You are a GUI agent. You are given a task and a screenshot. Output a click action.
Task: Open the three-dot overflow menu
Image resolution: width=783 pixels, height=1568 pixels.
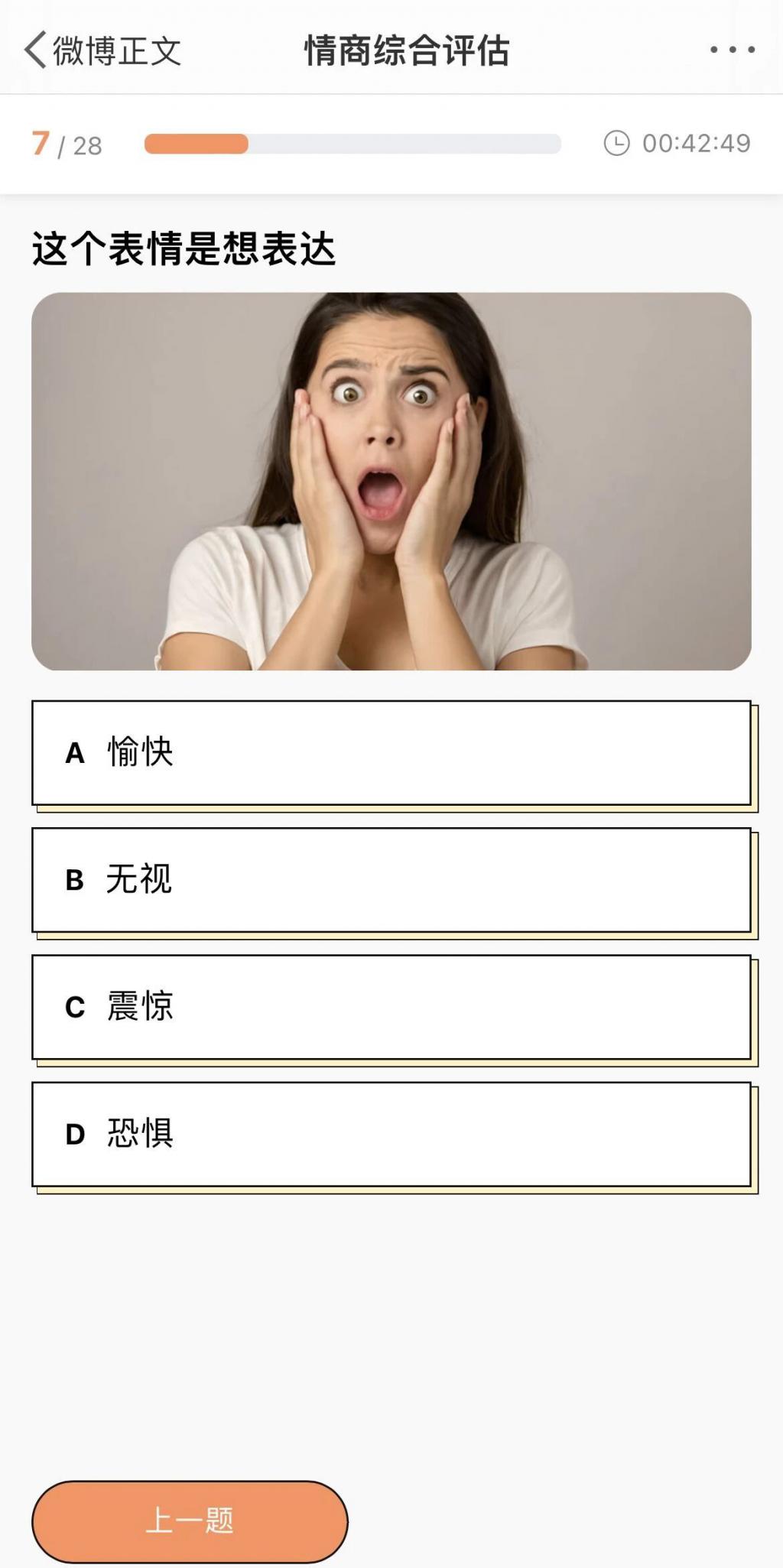(732, 50)
